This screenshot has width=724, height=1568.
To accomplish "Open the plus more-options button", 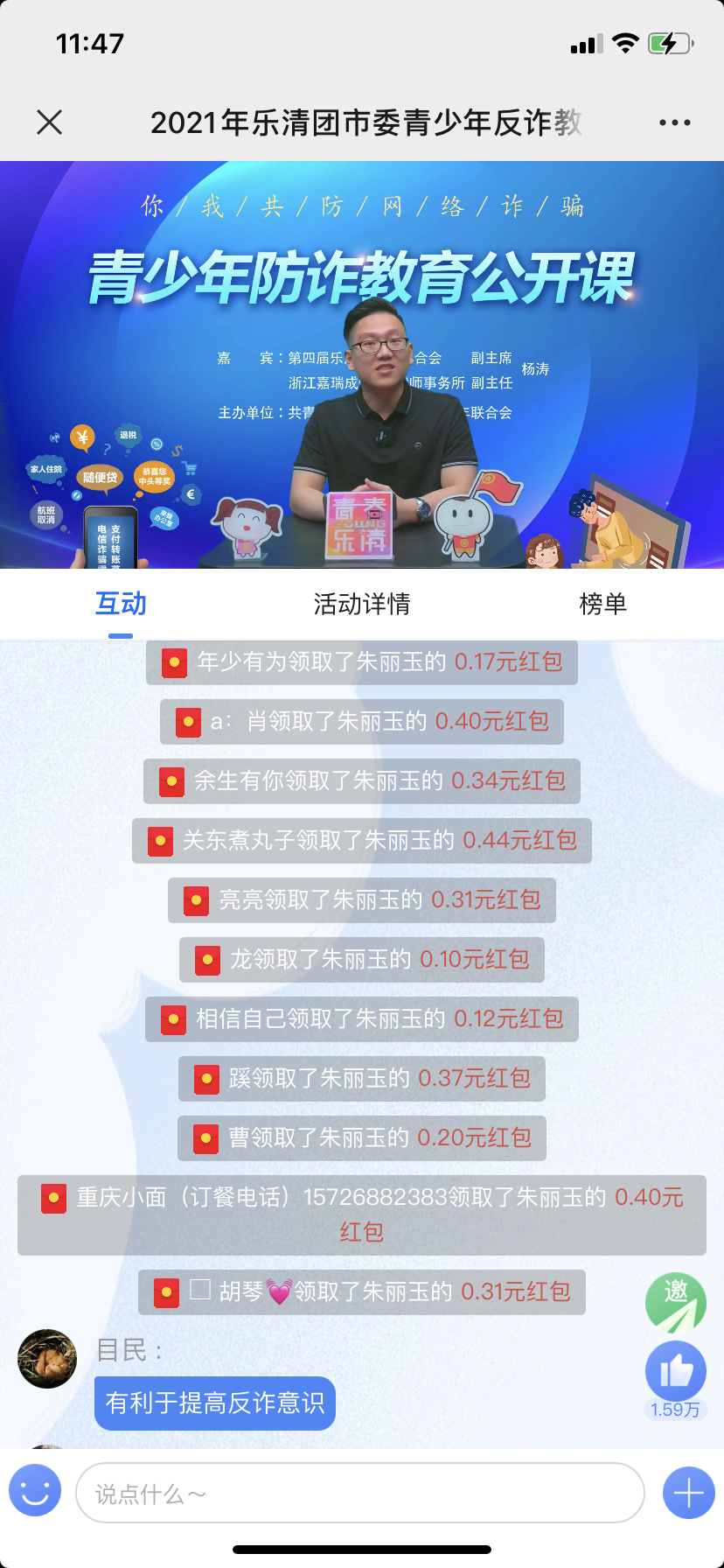I will pos(688,1493).
